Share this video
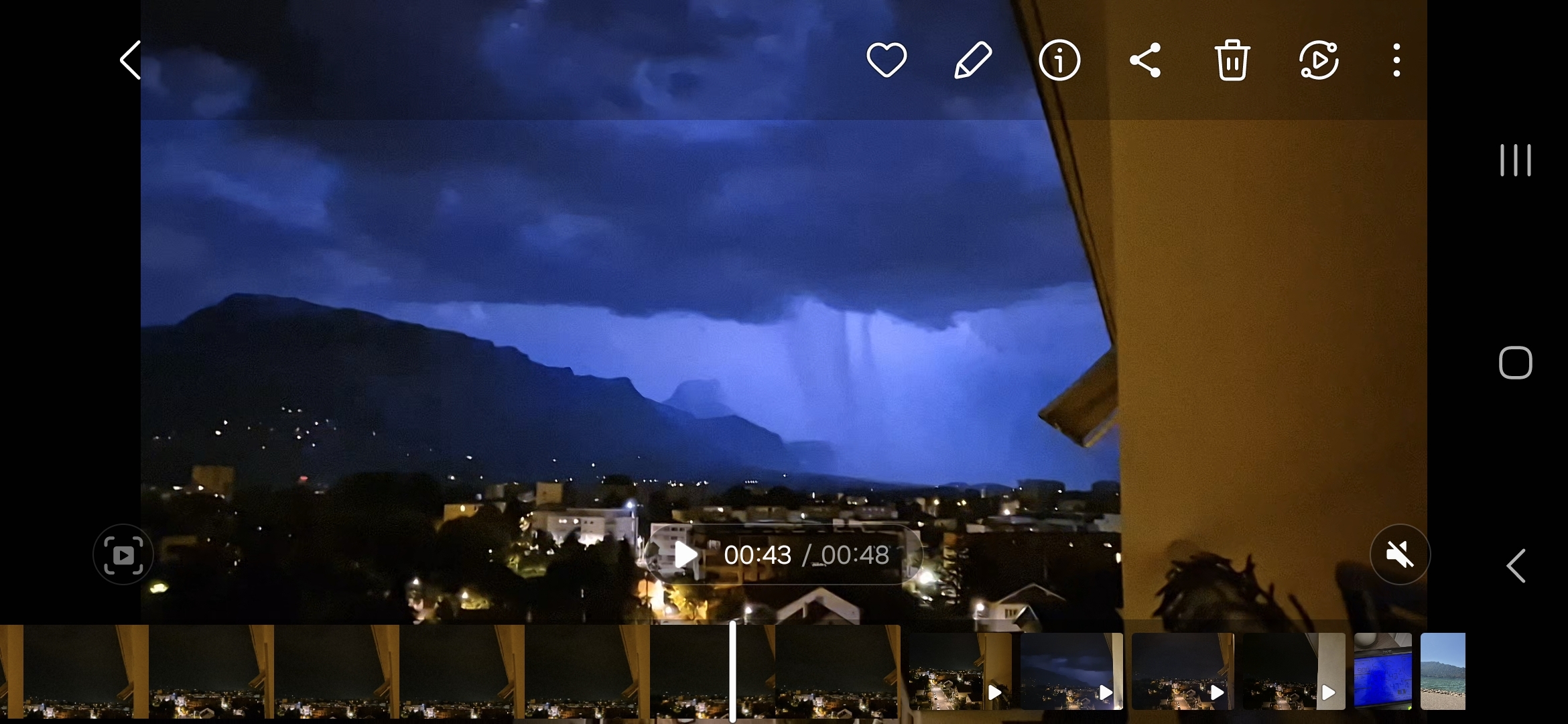The width and height of the screenshot is (1568, 724). coord(1145,60)
